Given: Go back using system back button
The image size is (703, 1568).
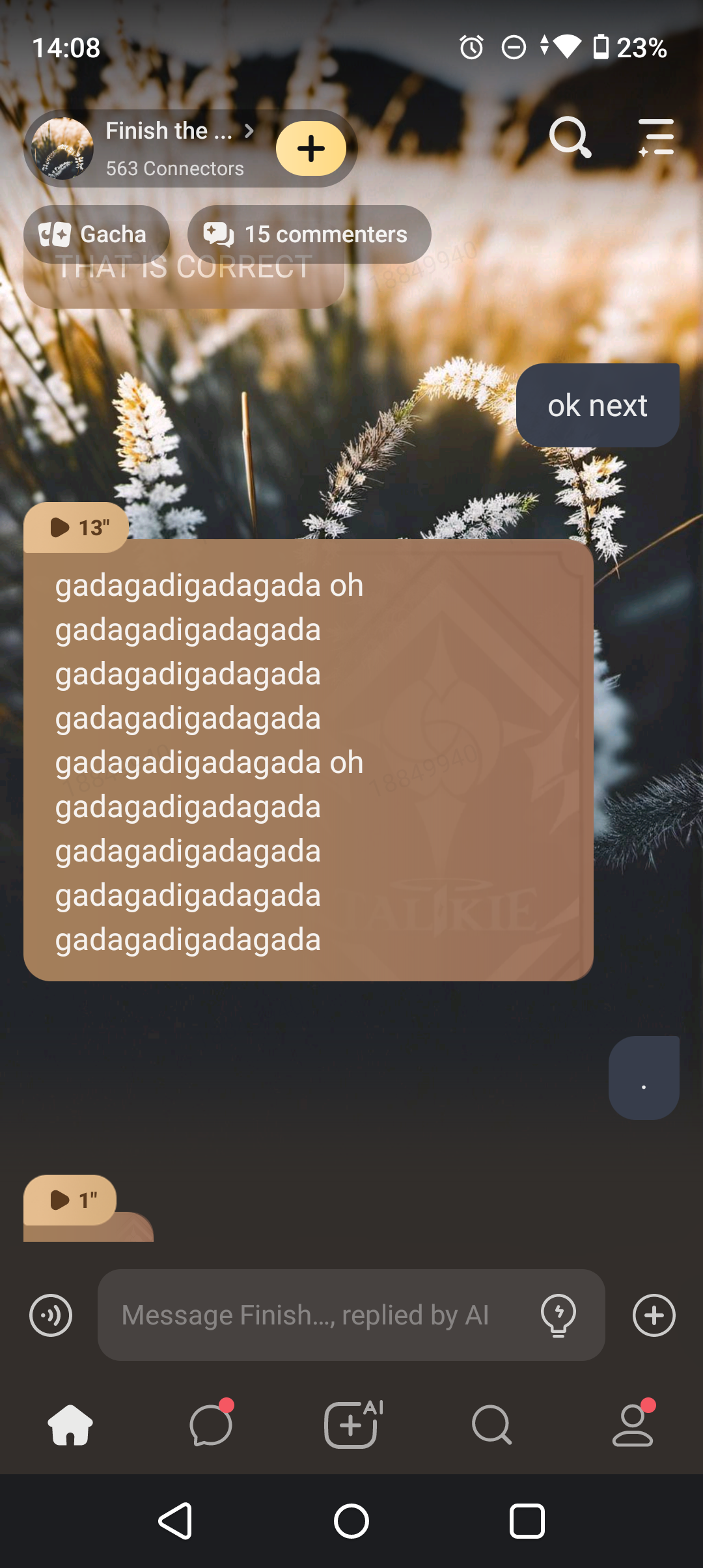Looking at the screenshot, I should [176, 1521].
